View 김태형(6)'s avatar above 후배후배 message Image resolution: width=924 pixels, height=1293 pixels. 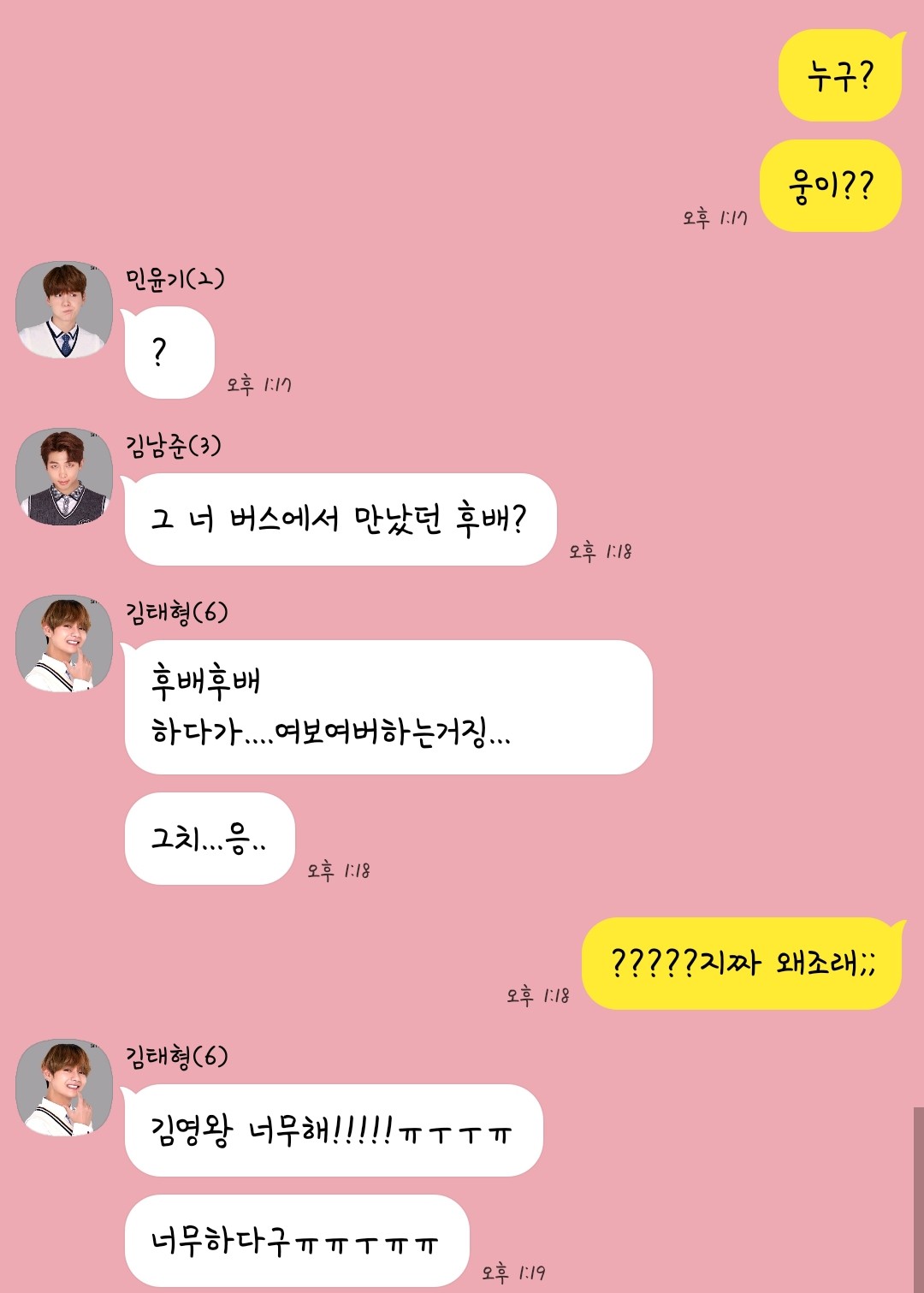coord(64,644)
